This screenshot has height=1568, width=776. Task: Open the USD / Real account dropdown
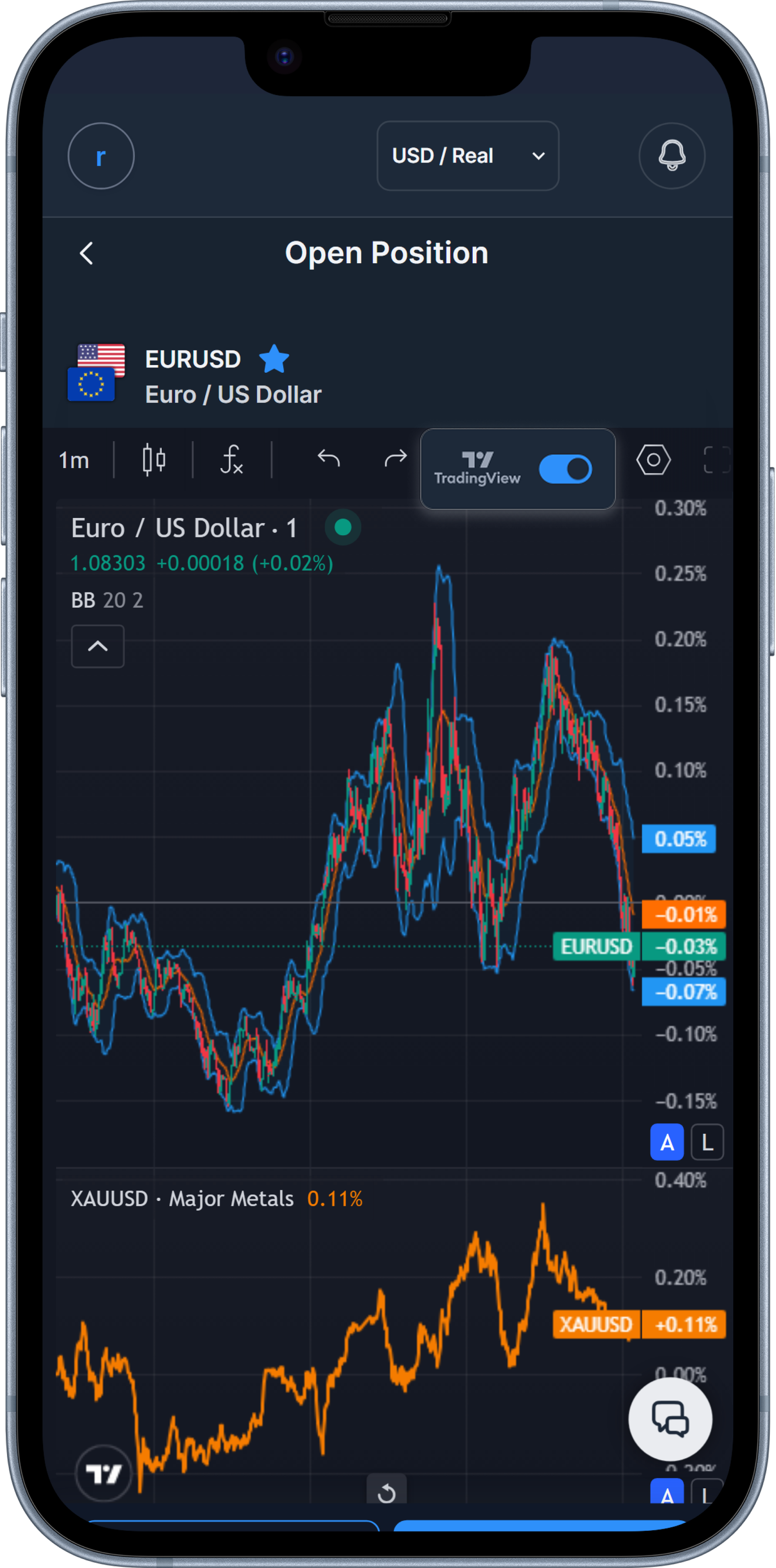click(x=467, y=156)
